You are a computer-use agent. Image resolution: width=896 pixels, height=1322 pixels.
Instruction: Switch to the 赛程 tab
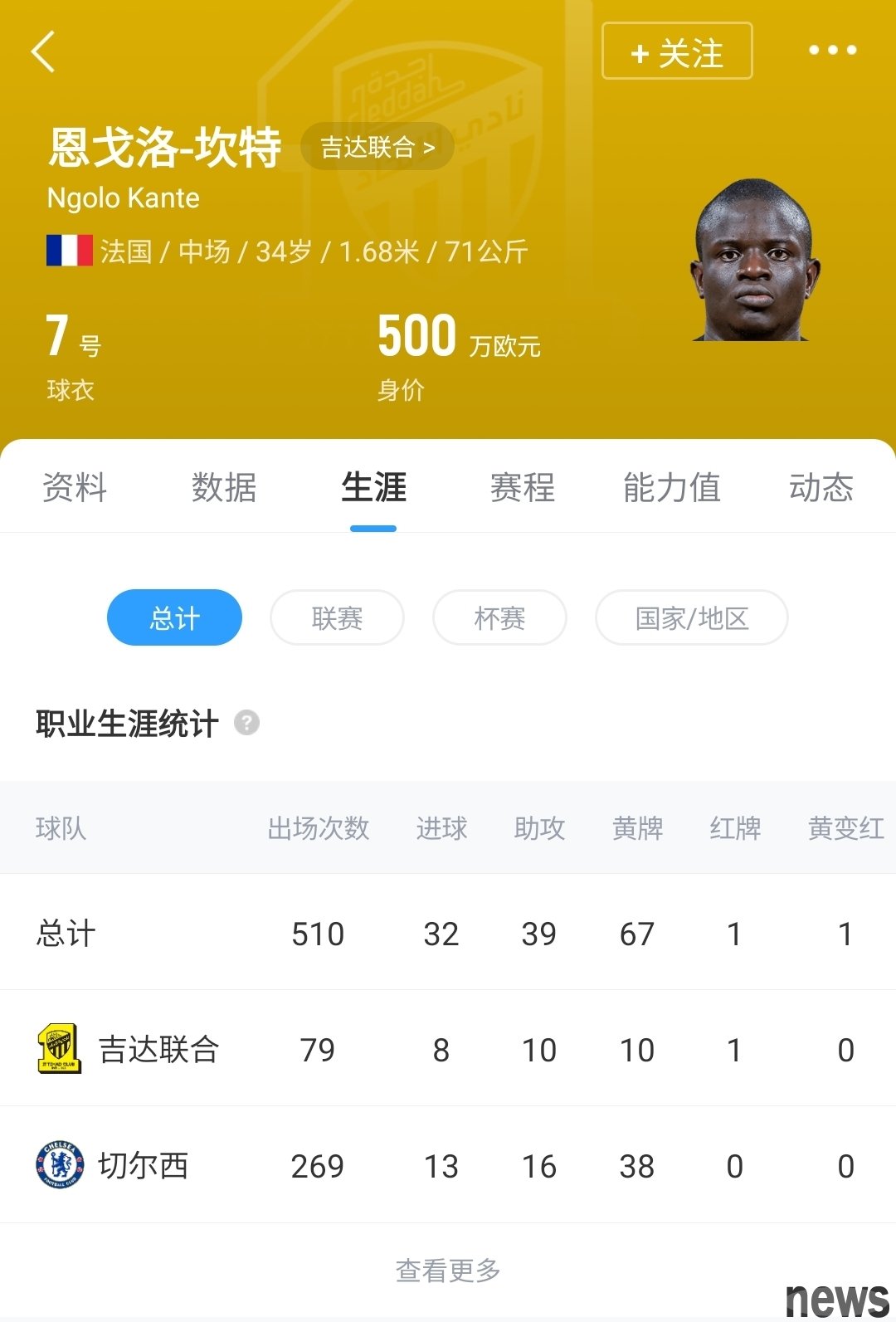click(523, 487)
